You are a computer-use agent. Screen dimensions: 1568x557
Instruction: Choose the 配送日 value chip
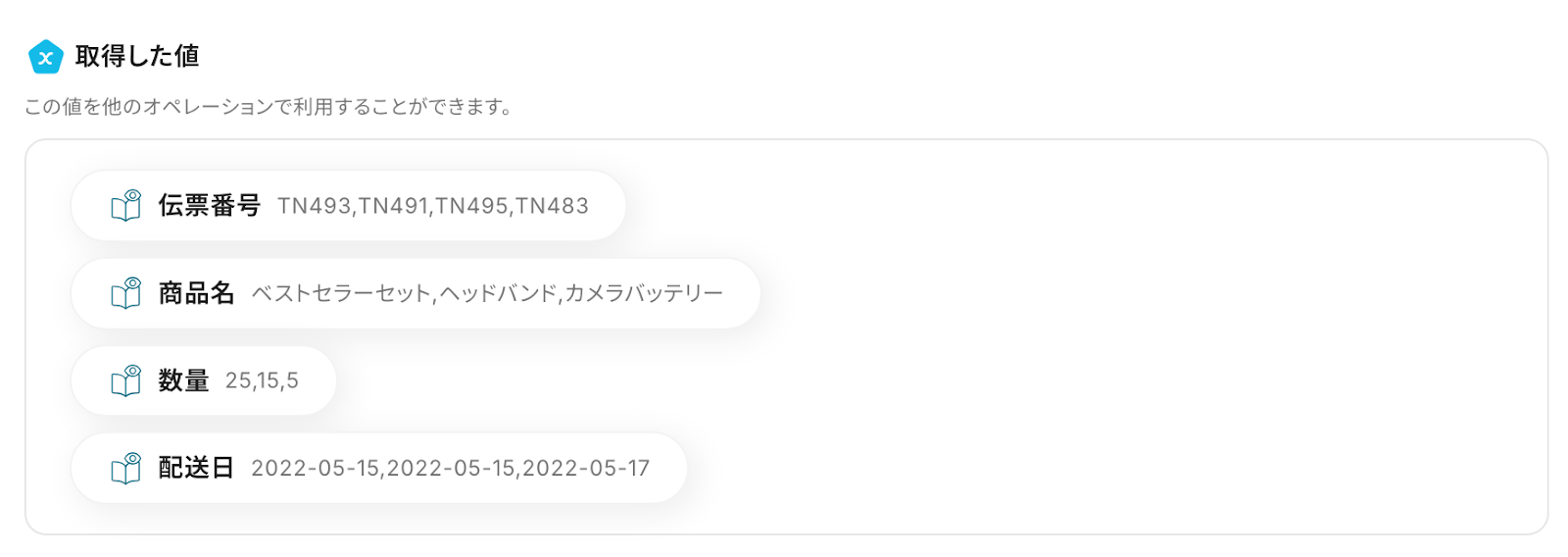[379, 468]
